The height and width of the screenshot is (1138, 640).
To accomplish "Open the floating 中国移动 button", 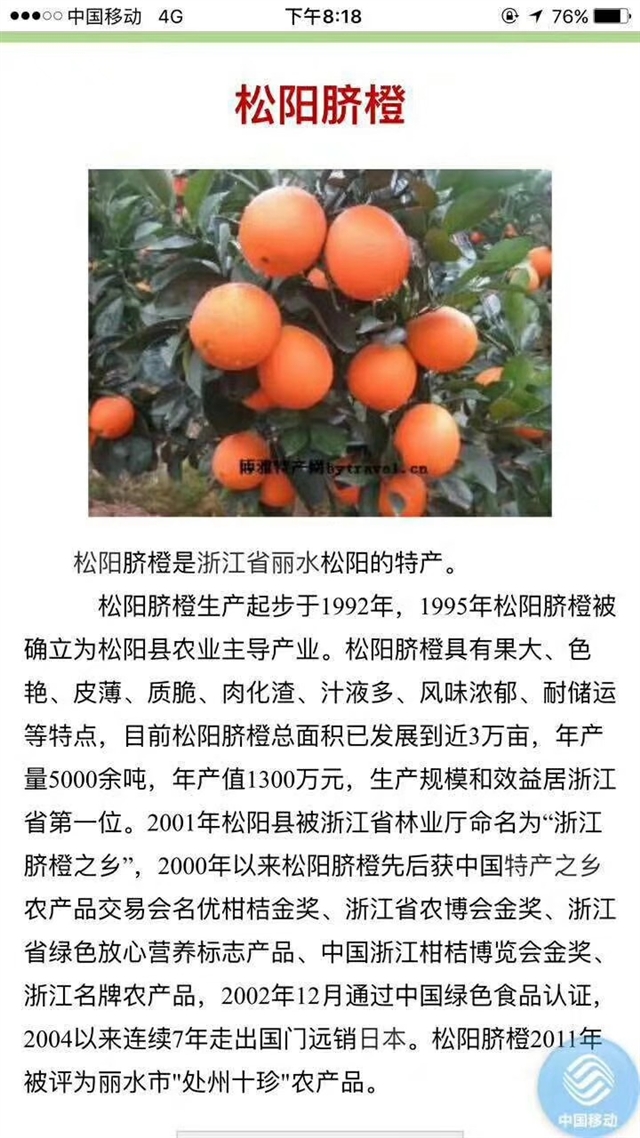I will (x=588, y=1088).
